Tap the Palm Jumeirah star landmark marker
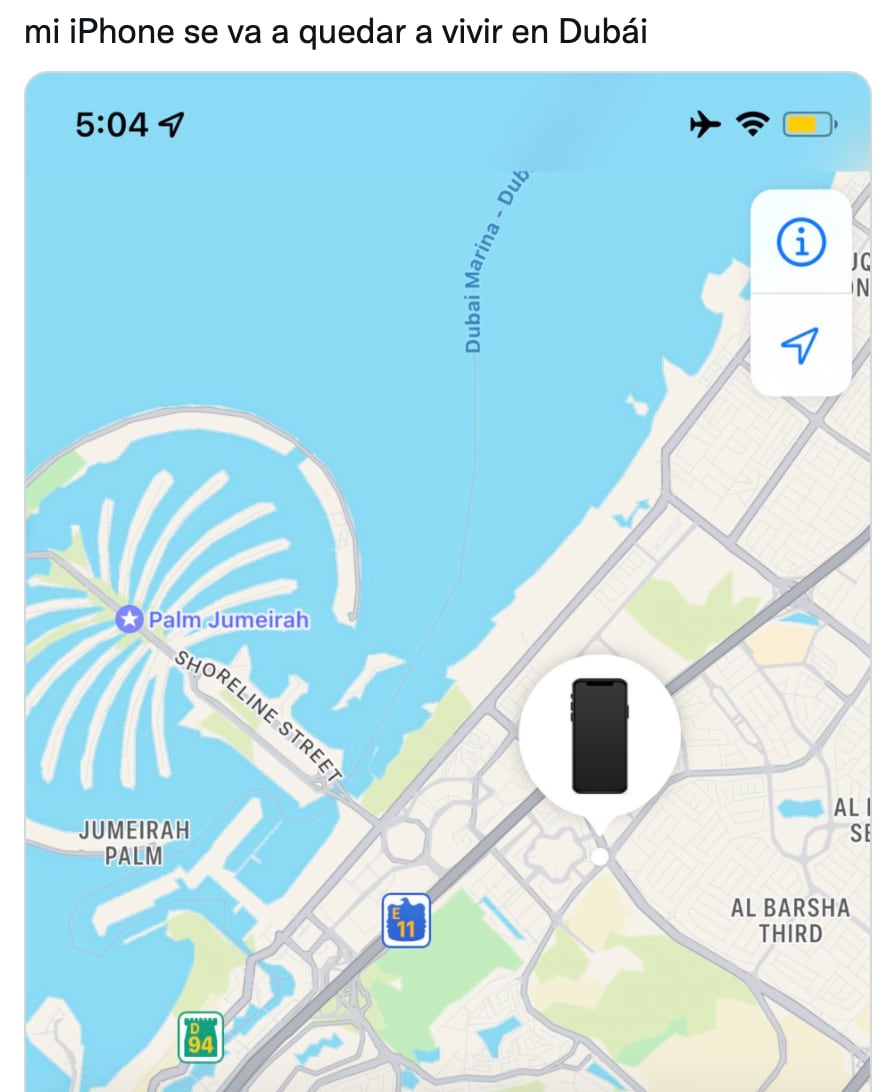 coord(131,620)
